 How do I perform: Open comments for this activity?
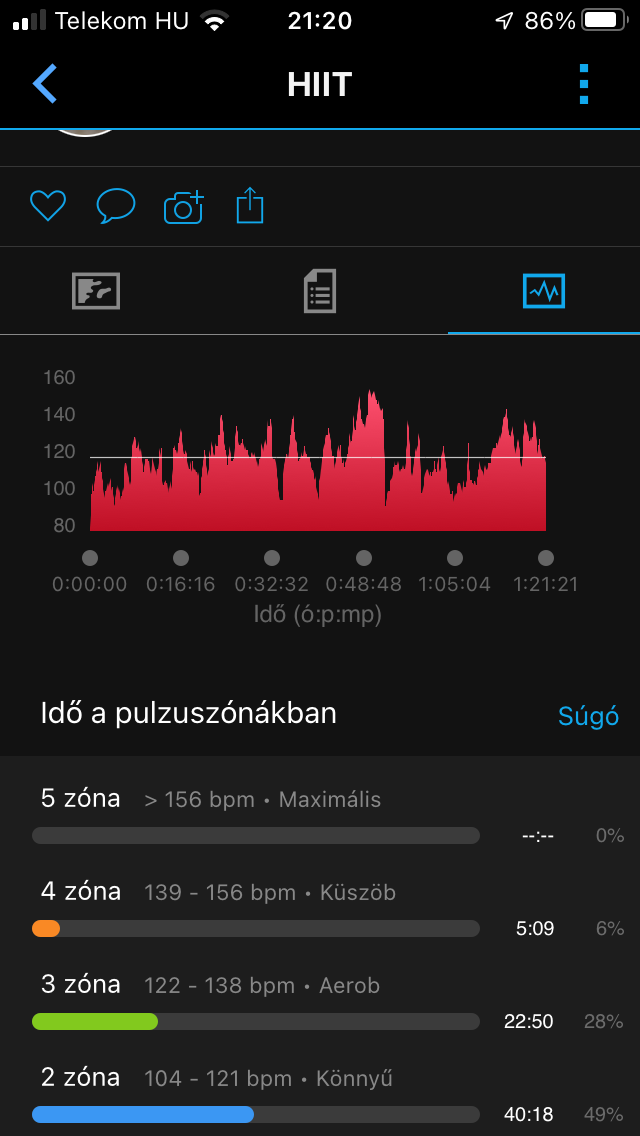coord(116,207)
